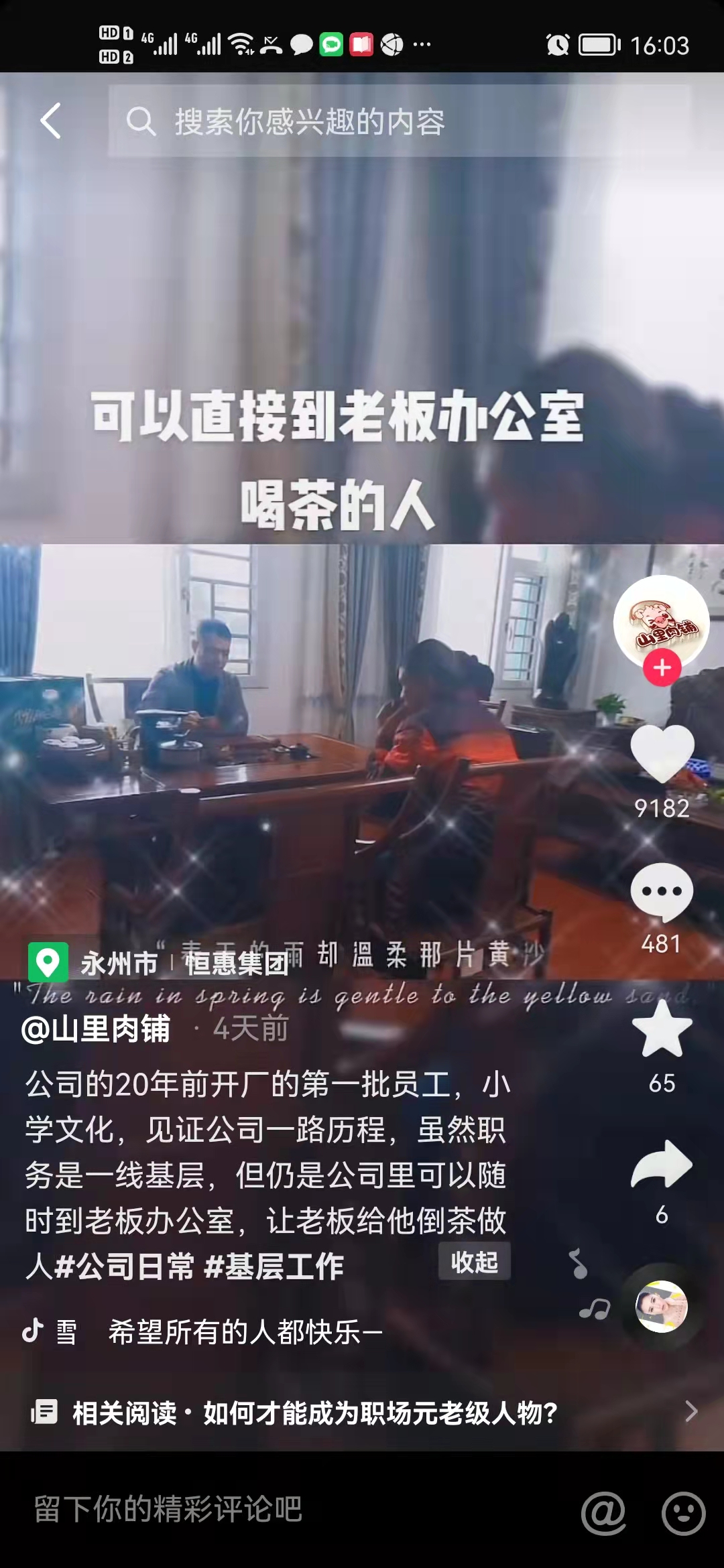Viewport: 724px width, 1568px height.
Task: Open the search box at the top
Action: 399,121
